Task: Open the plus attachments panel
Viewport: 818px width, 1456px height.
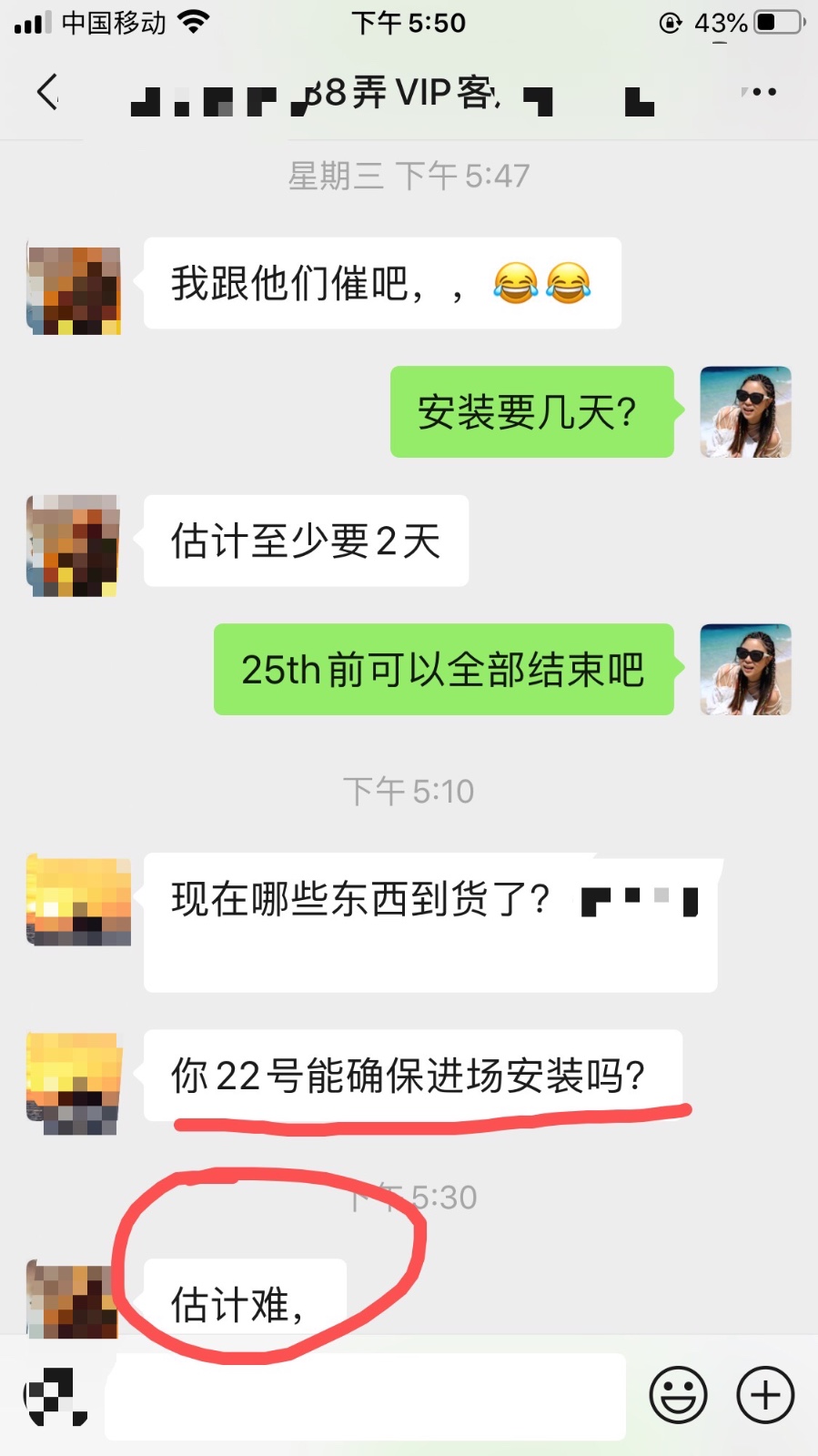Action: 765,1394
